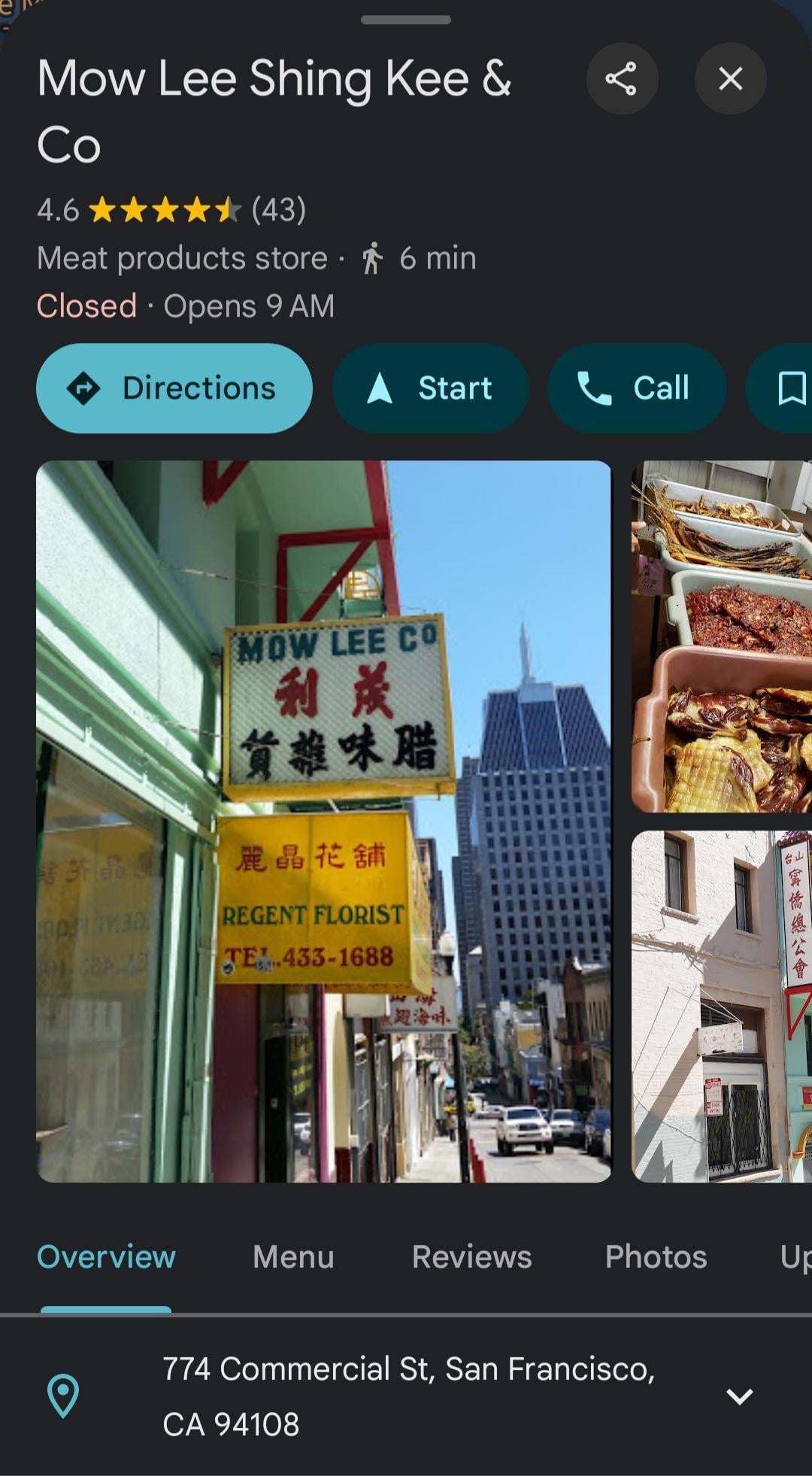Share this place
The width and height of the screenshot is (812, 1476).
point(622,78)
